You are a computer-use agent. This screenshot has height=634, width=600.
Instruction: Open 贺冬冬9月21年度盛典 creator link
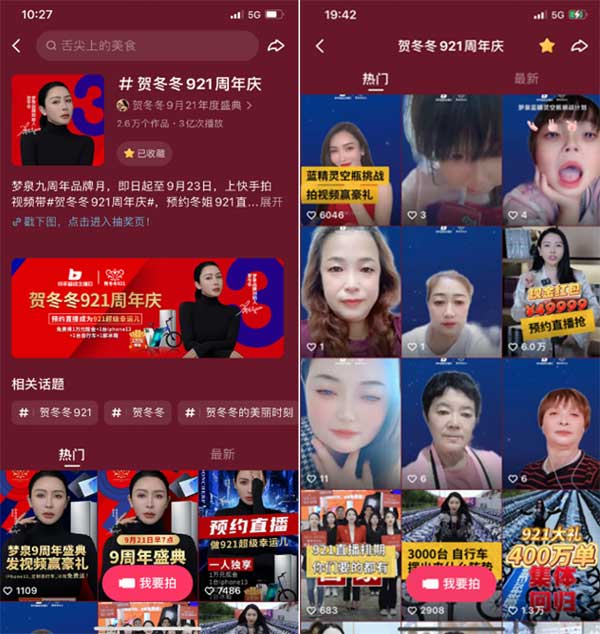click(185, 105)
